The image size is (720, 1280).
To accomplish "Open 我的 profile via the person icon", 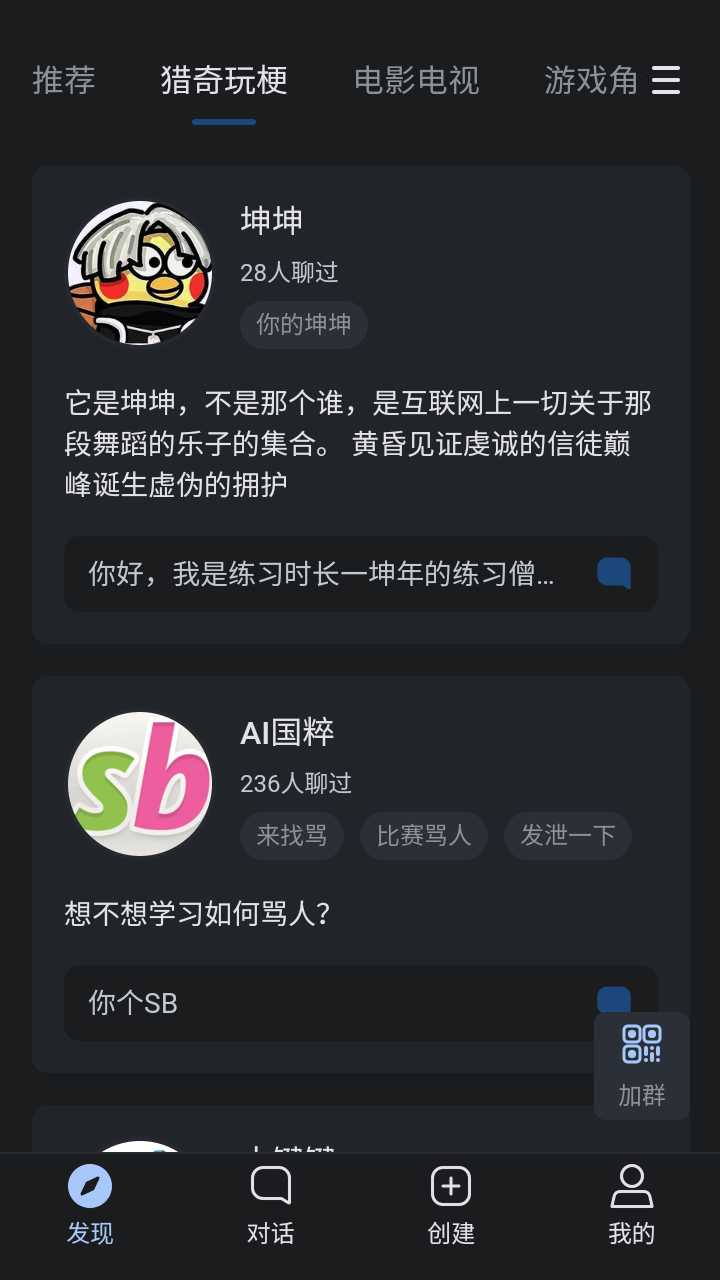I will point(629,1205).
